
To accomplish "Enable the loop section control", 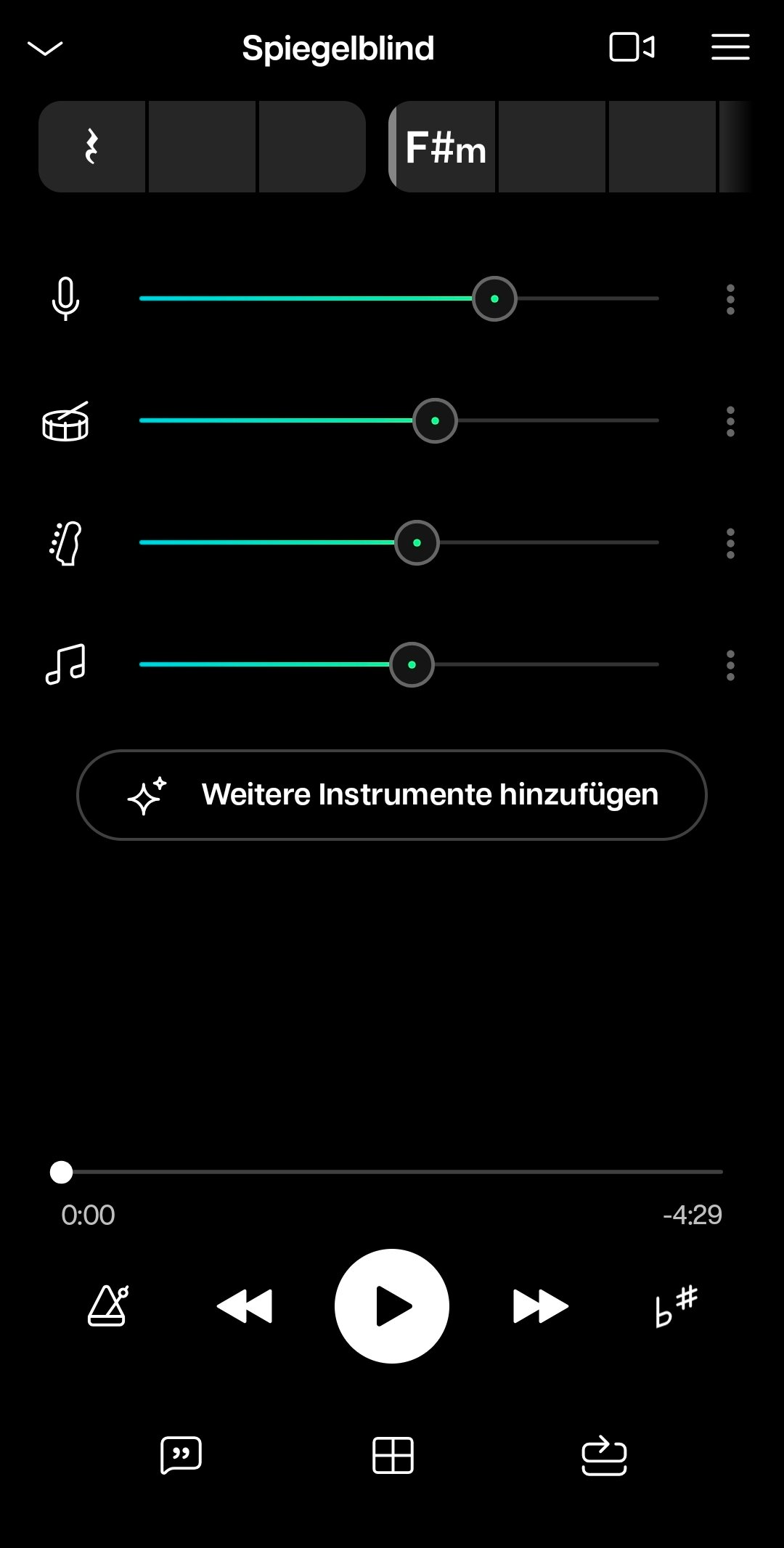I will tap(604, 1455).
